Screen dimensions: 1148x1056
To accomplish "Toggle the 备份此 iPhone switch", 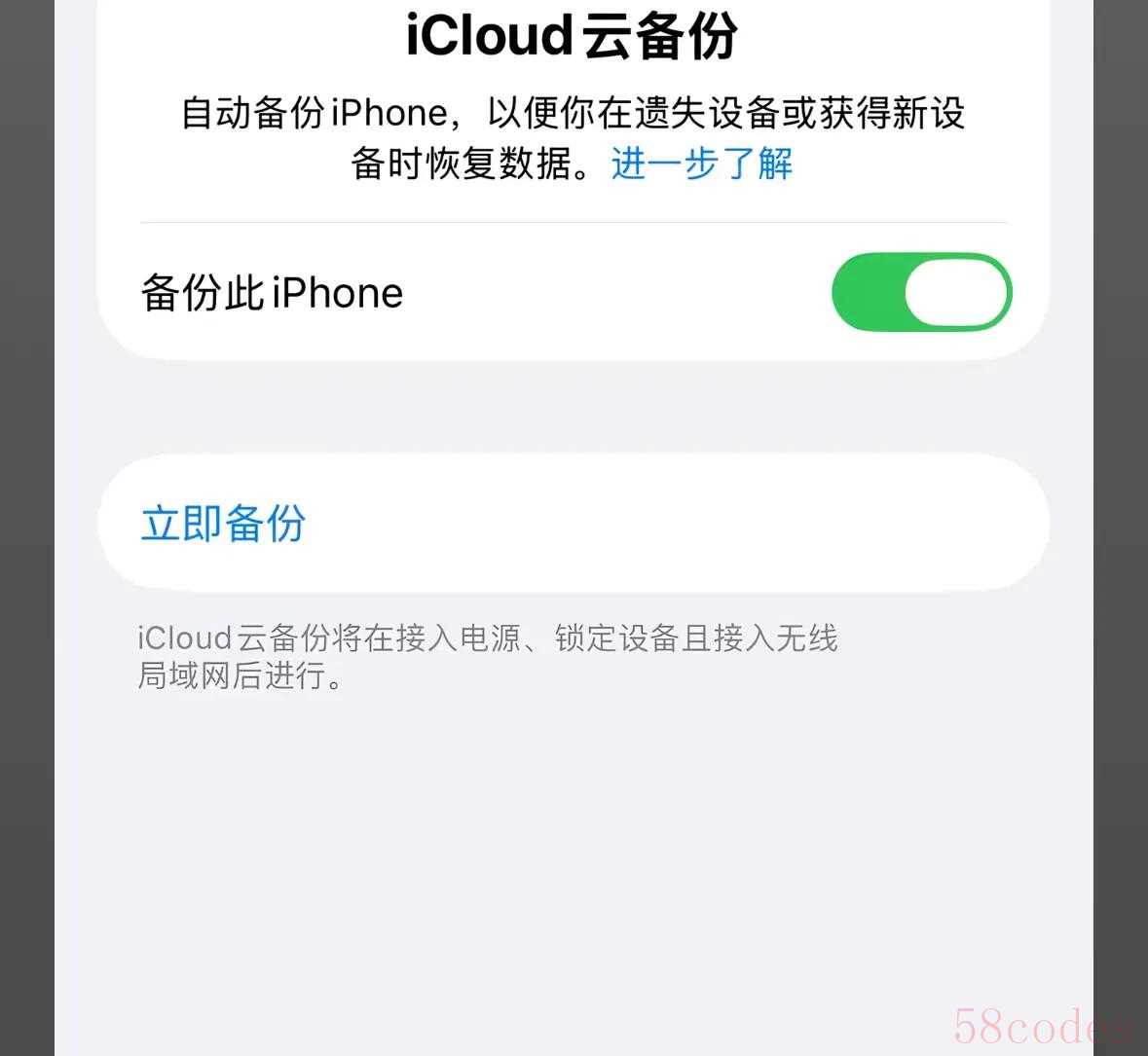I will (921, 292).
